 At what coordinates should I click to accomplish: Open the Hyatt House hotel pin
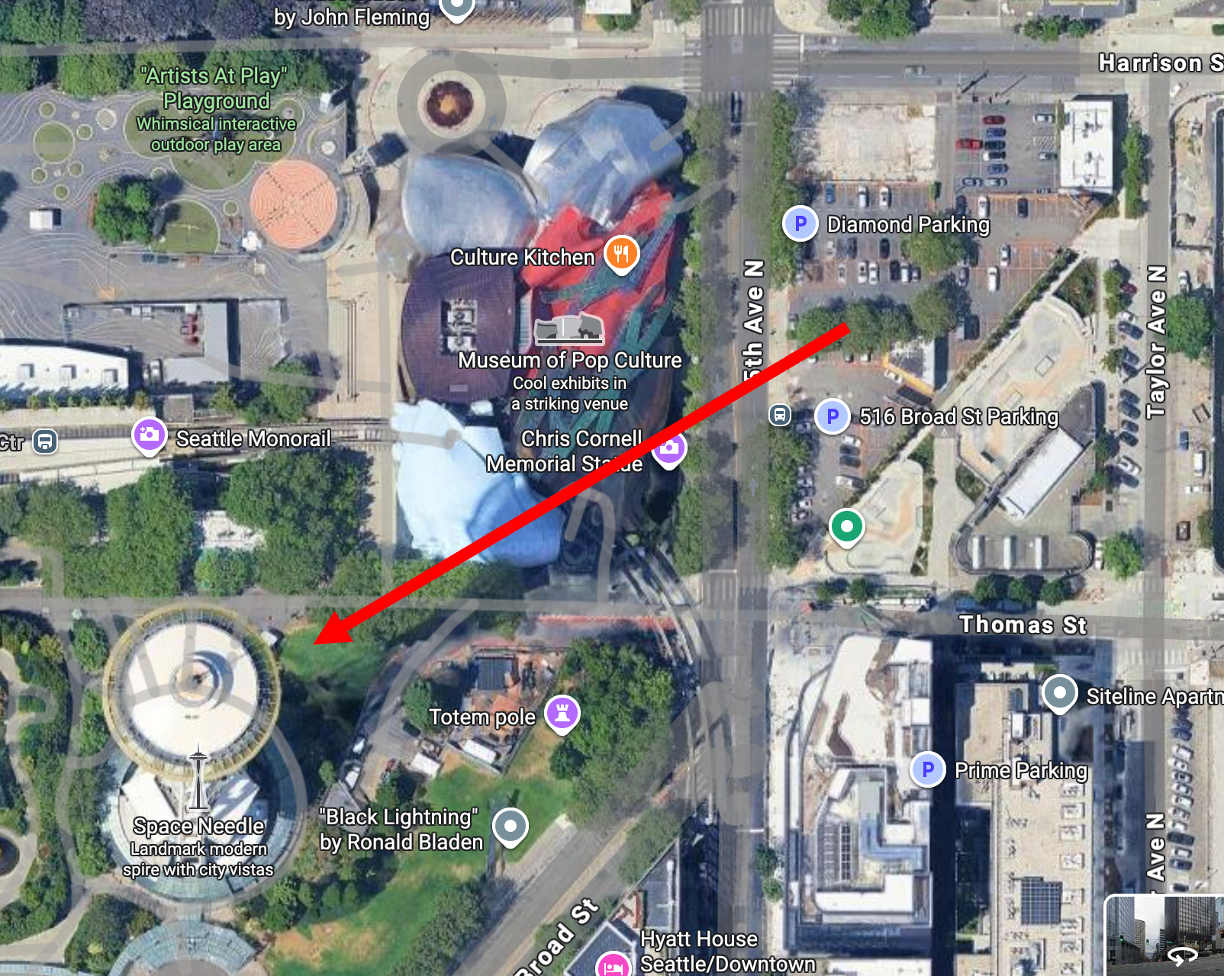(612, 964)
